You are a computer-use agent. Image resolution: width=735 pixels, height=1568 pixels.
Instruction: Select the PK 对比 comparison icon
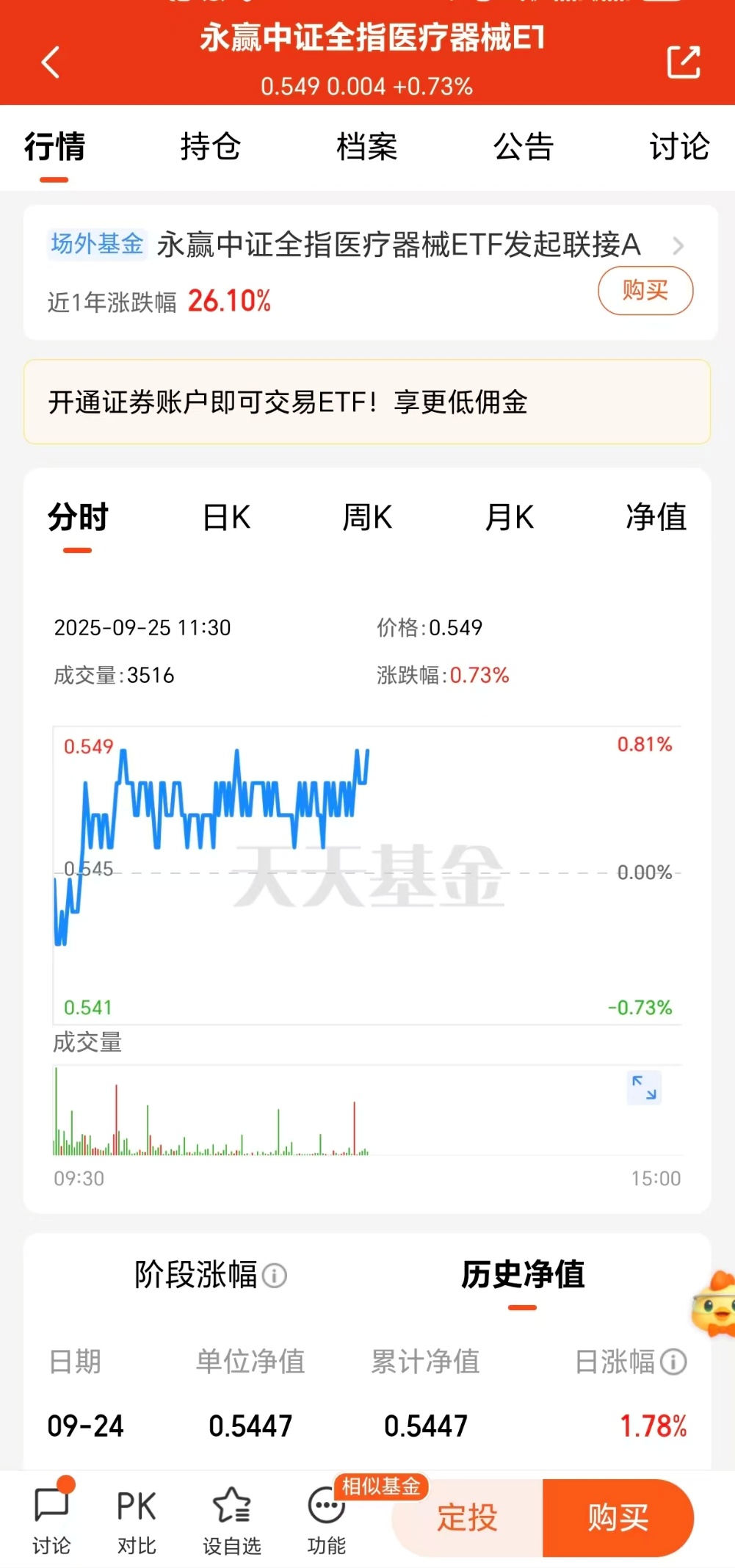coord(135,1513)
